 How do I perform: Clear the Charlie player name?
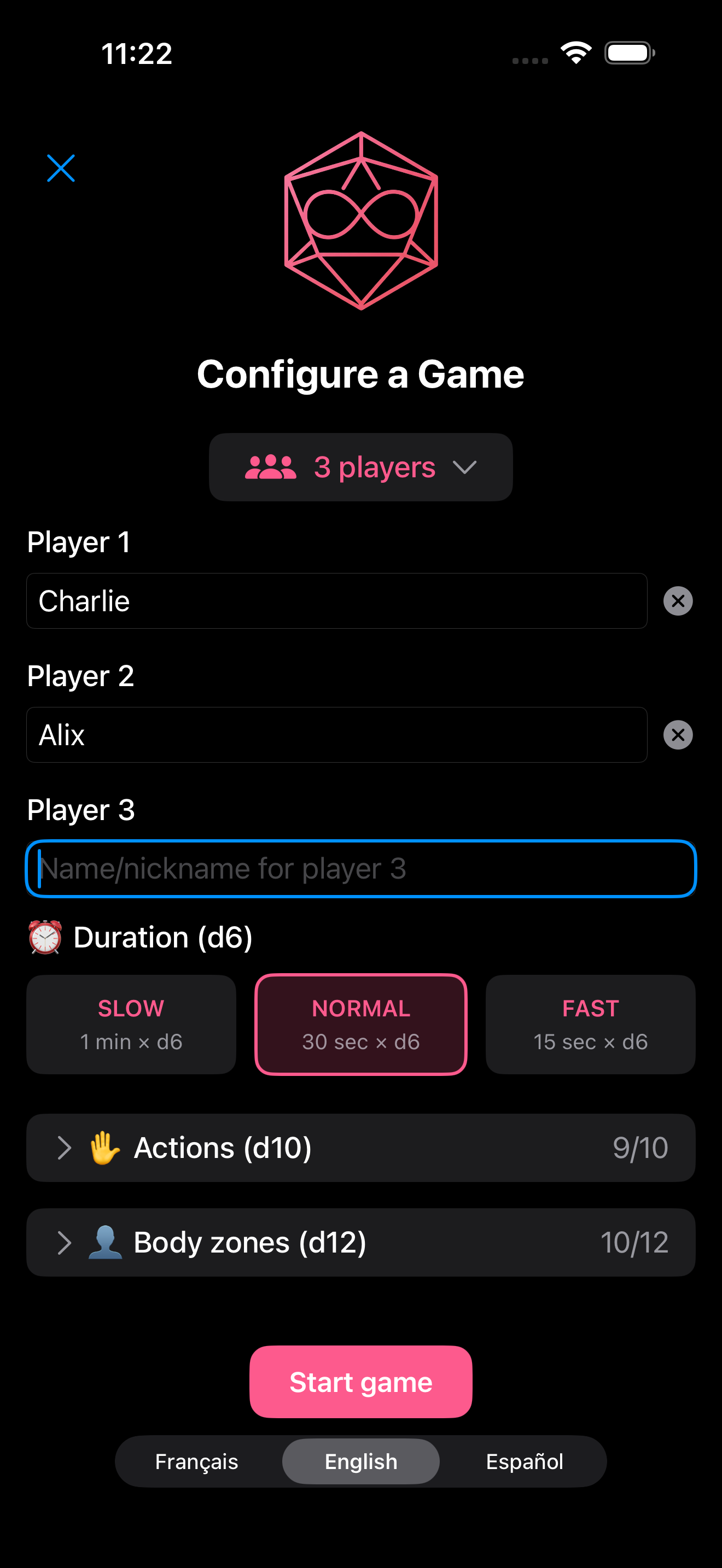[677, 601]
